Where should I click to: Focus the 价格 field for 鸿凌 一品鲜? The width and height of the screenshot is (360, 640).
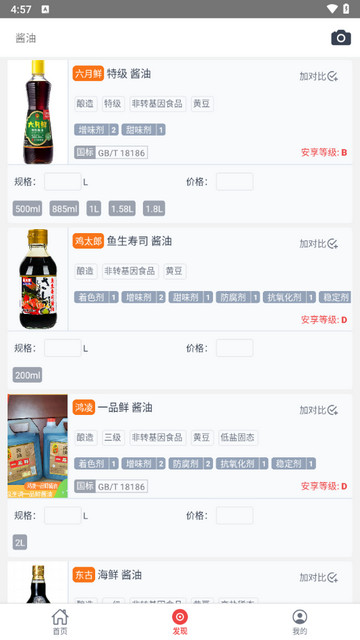point(235,516)
